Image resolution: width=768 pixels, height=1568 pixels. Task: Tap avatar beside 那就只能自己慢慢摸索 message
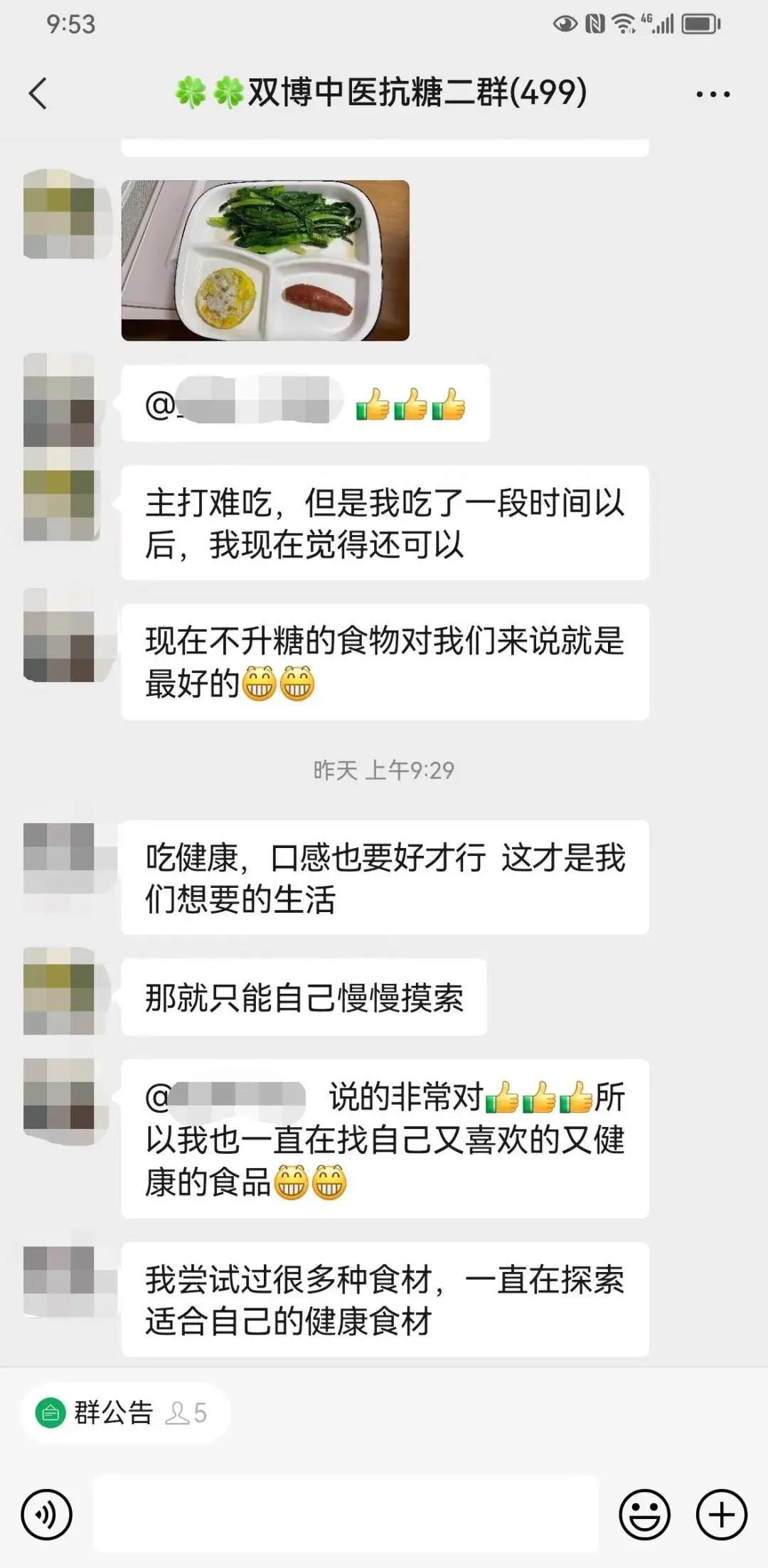pyautogui.click(x=60, y=990)
